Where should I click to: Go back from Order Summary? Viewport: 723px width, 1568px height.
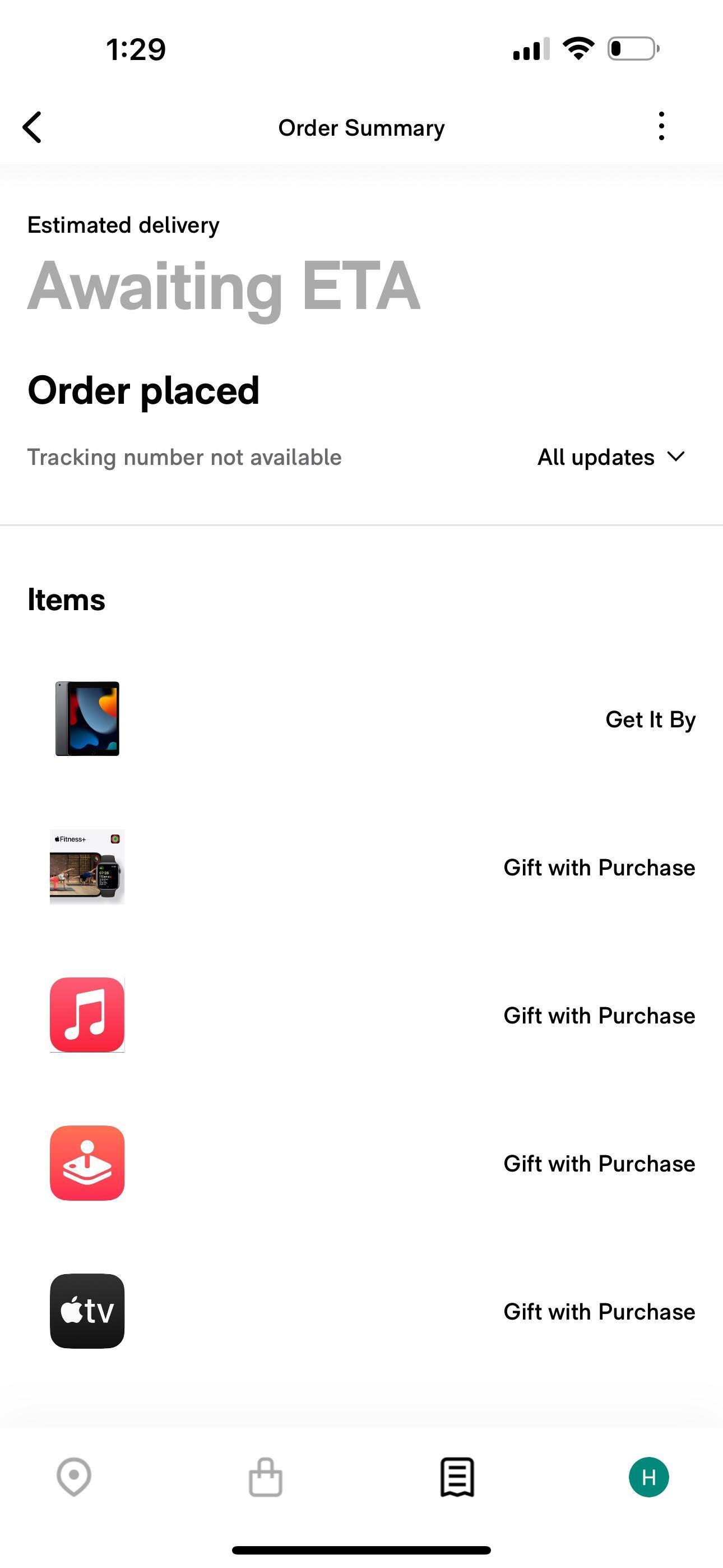click(x=33, y=127)
